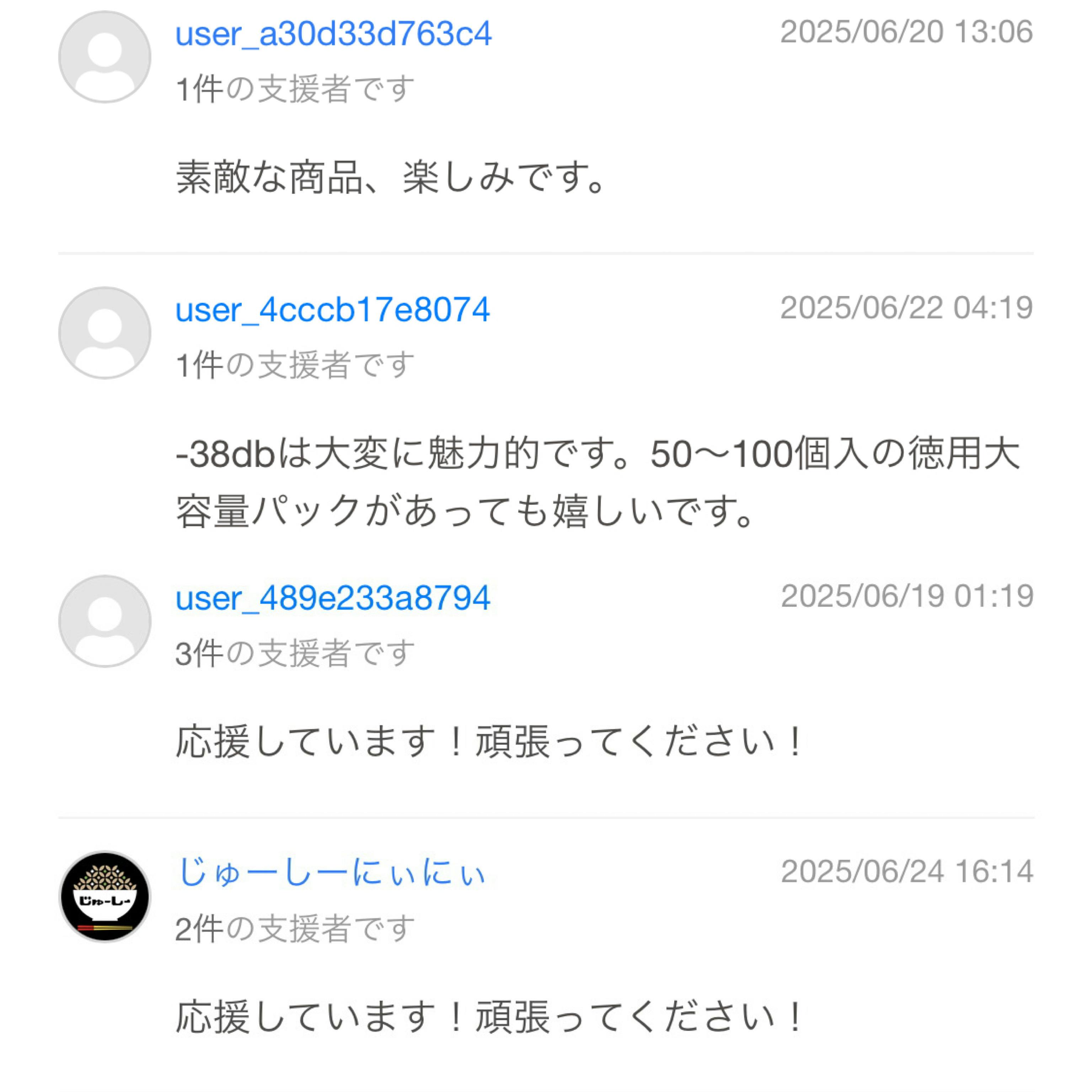The height and width of the screenshot is (1092, 1092).
Task: Tap the じゅーしー rice bowl avatar
Action: 105,897
